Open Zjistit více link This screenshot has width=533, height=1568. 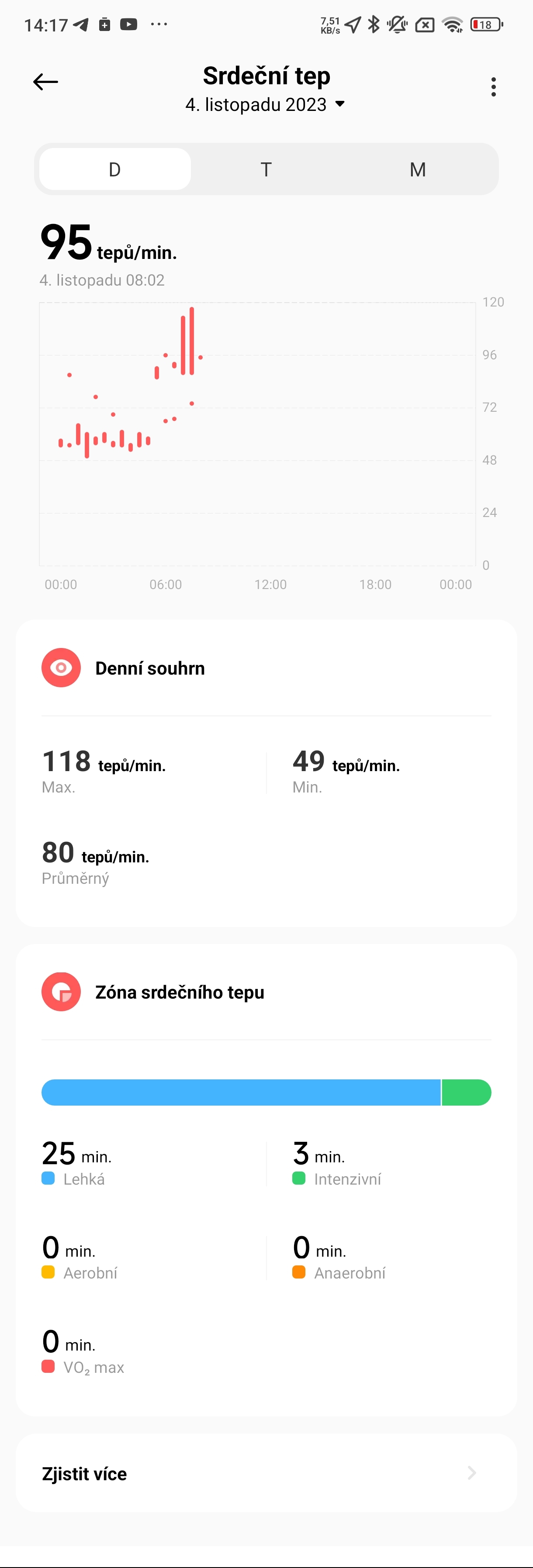[x=84, y=1473]
